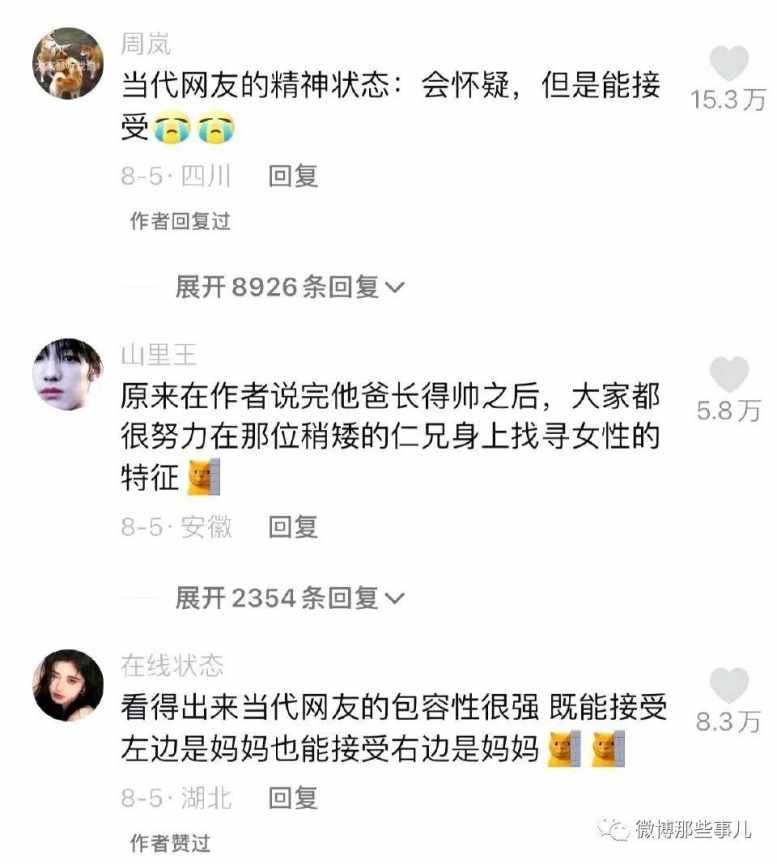Reply to 在线状态's comment
This screenshot has height=864, width=777.
[x=293, y=797]
